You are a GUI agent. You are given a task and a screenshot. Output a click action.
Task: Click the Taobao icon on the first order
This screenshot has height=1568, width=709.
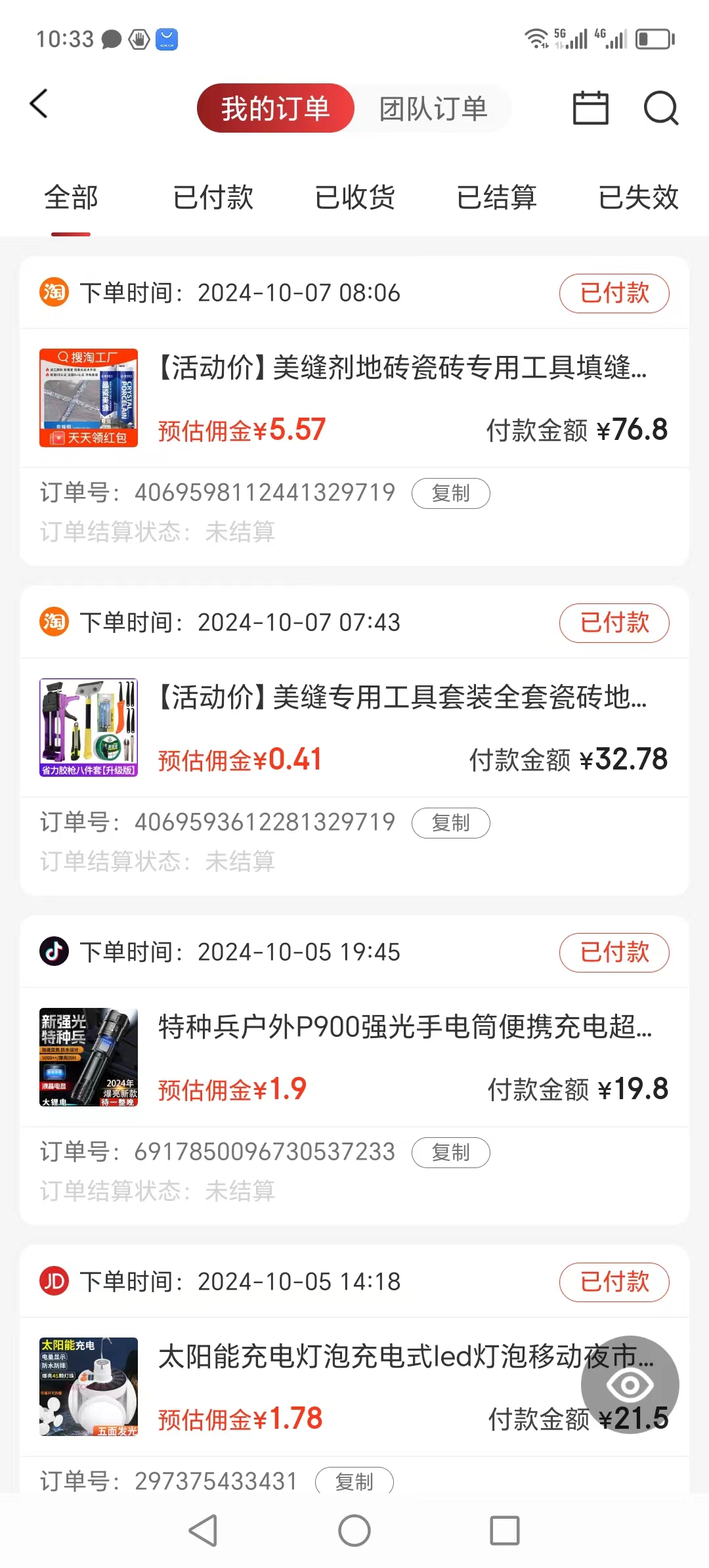54,293
